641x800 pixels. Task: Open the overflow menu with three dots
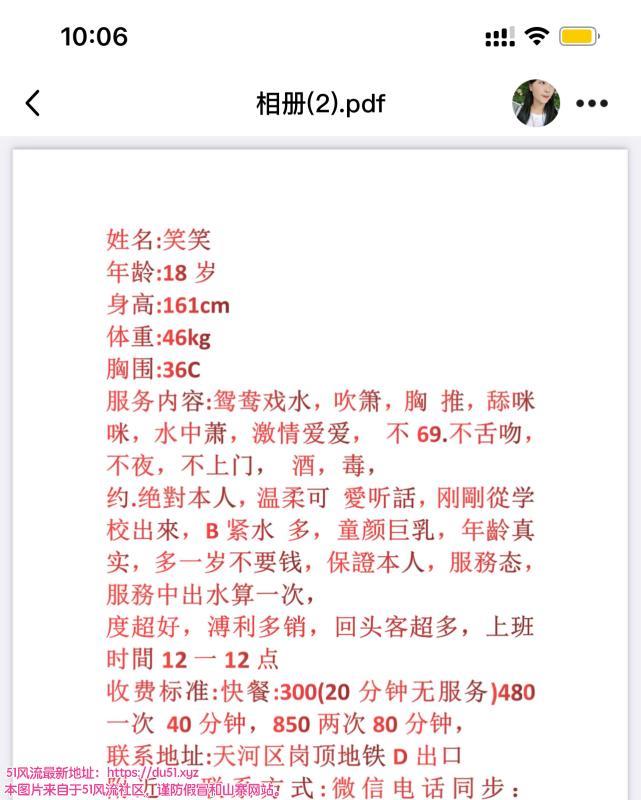[x=592, y=104]
